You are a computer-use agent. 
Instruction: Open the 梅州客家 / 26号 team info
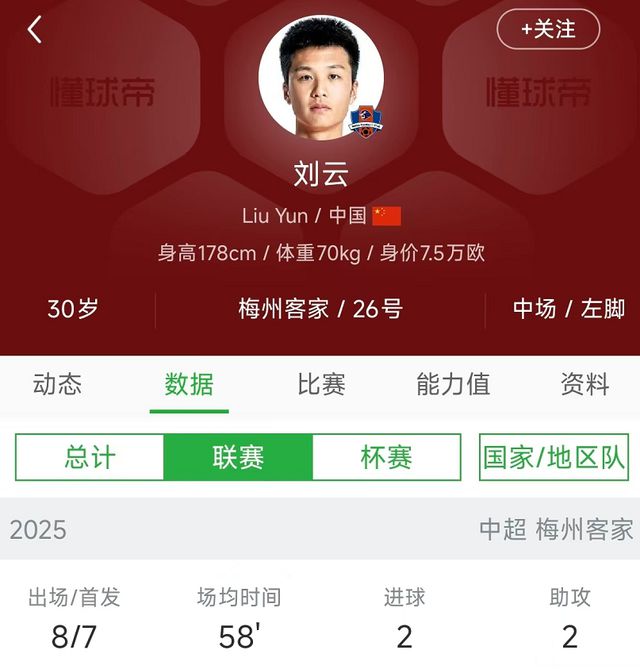(x=320, y=309)
